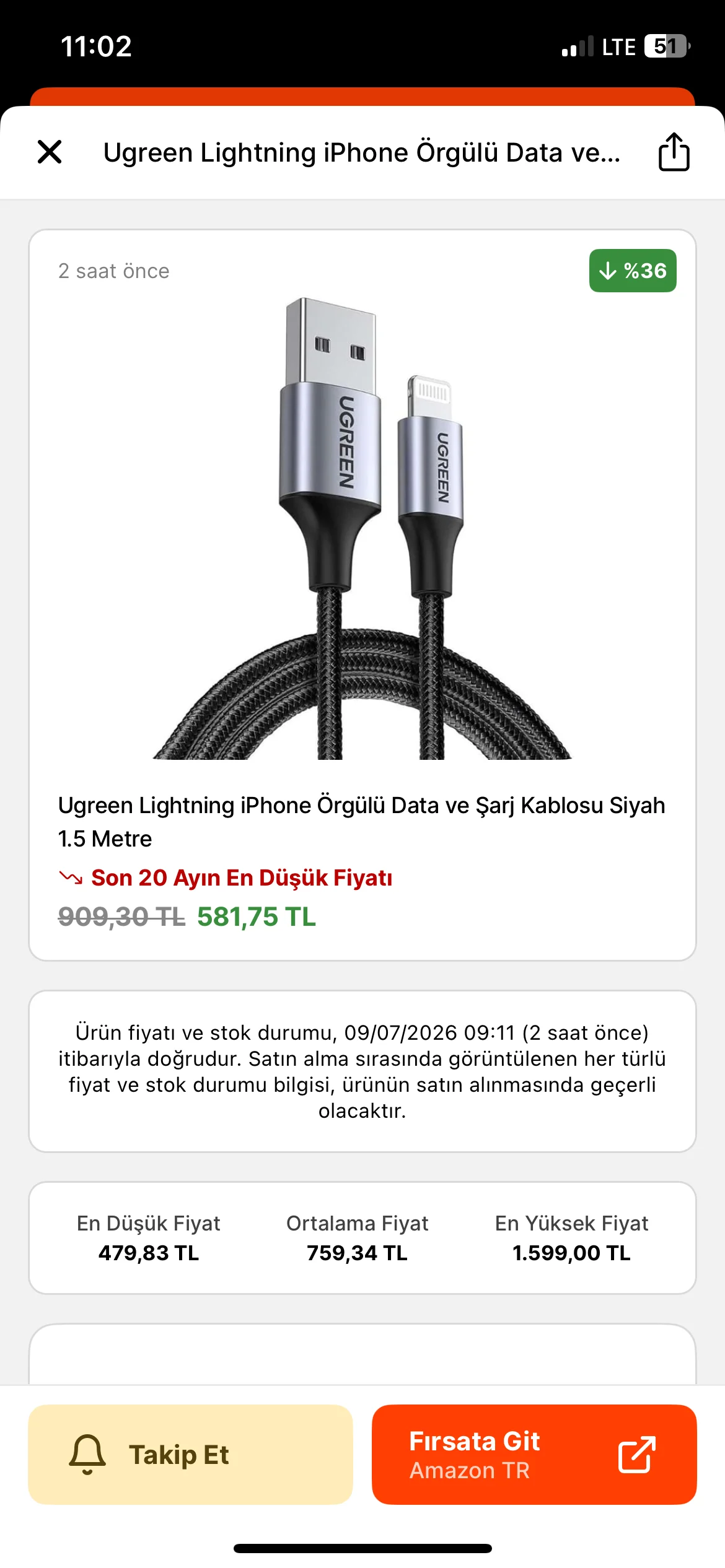Open the Ugreen Lightning cable product card
Image resolution: width=725 pixels, height=1568 pixels.
click(x=362, y=595)
